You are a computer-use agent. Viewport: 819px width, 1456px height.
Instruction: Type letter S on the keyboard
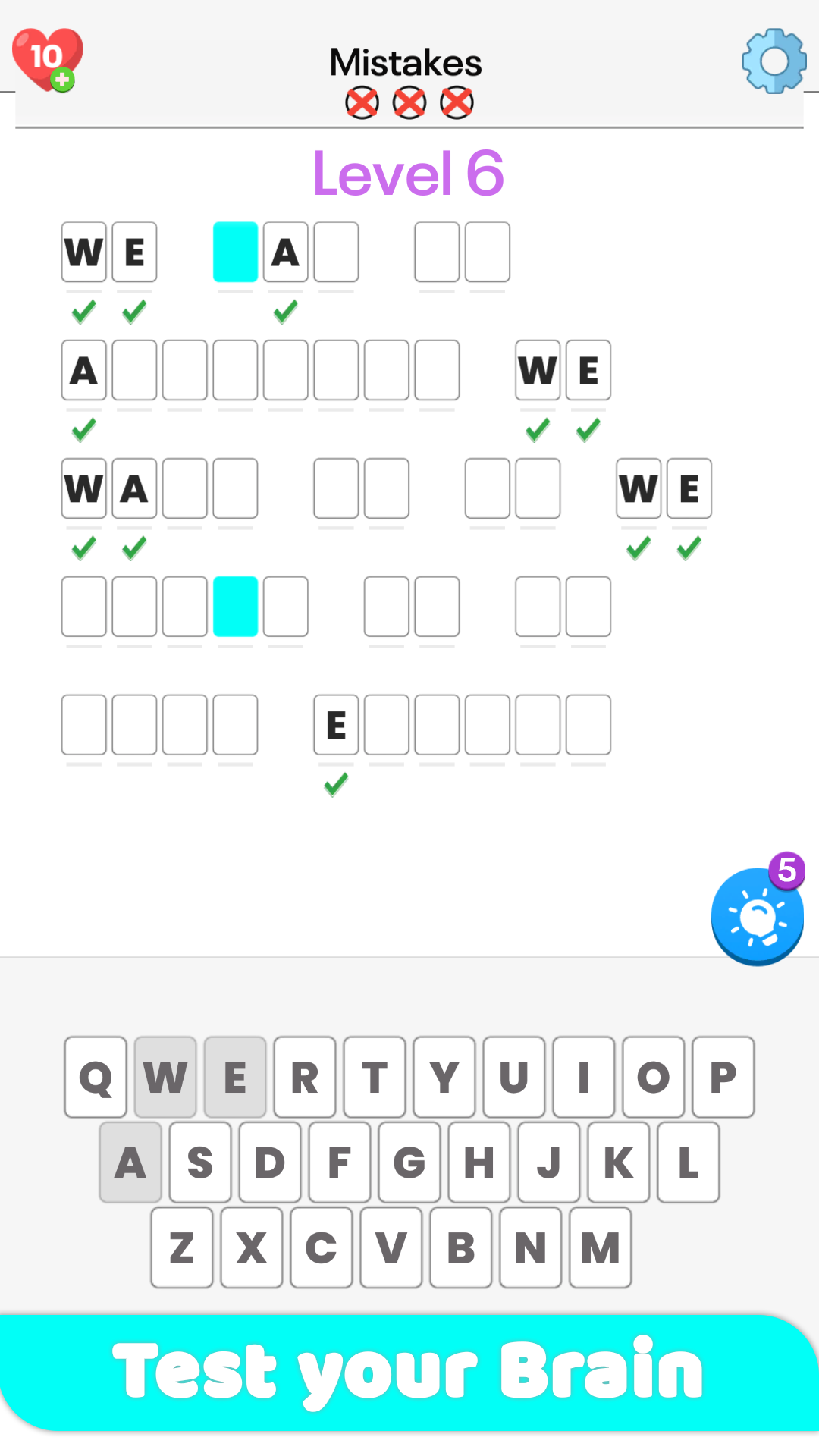point(200,1163)
